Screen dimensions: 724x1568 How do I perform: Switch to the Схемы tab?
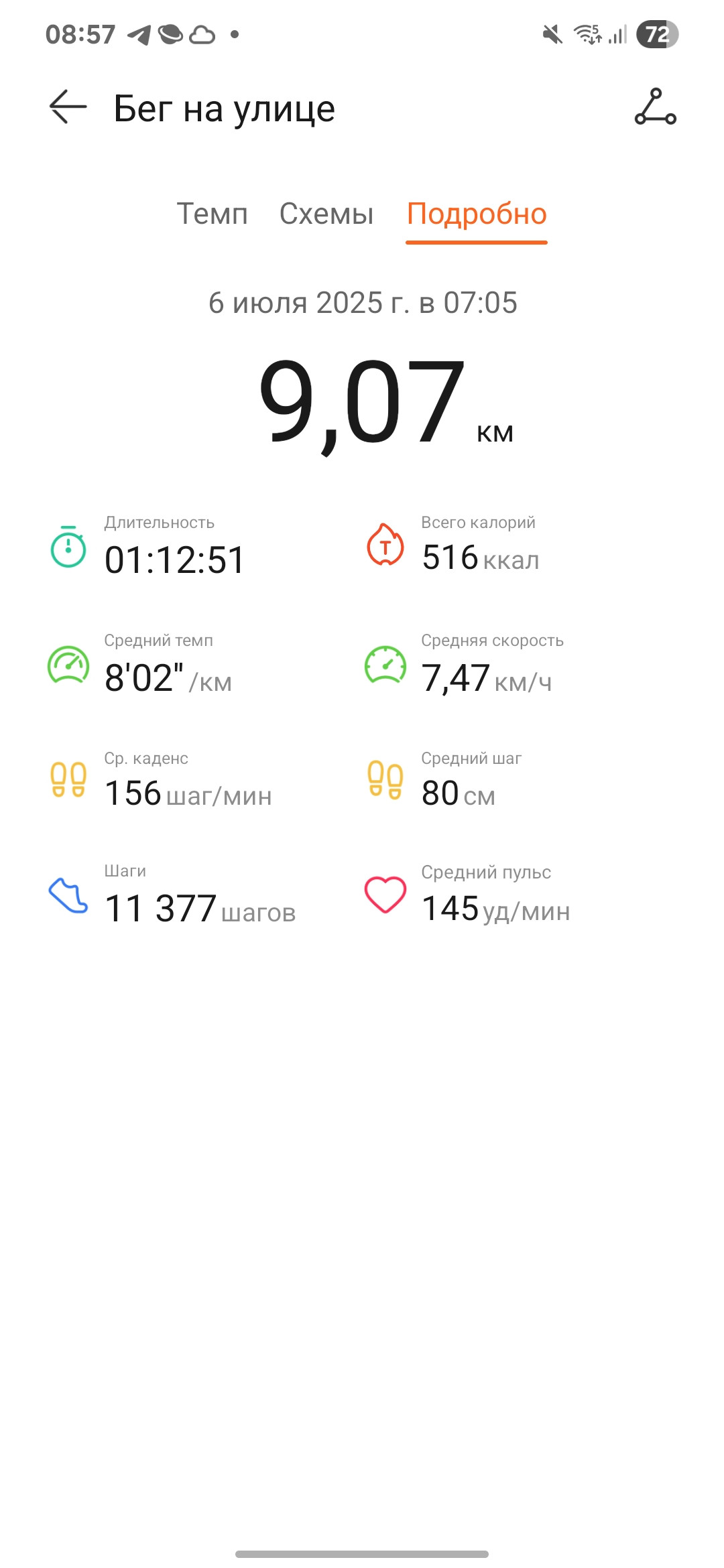click(x=326, y=214)
